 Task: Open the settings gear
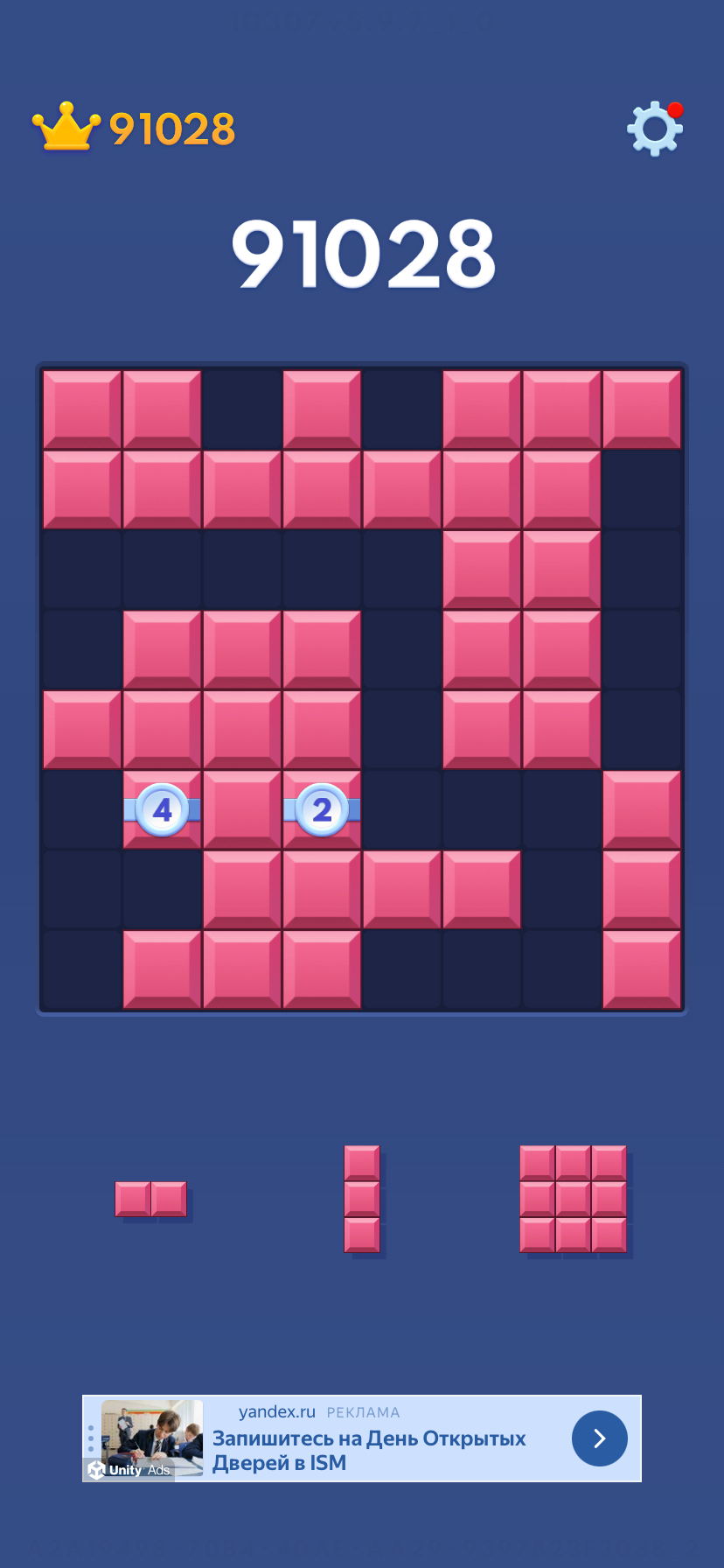pyautogui.click(x=654, y=129)
